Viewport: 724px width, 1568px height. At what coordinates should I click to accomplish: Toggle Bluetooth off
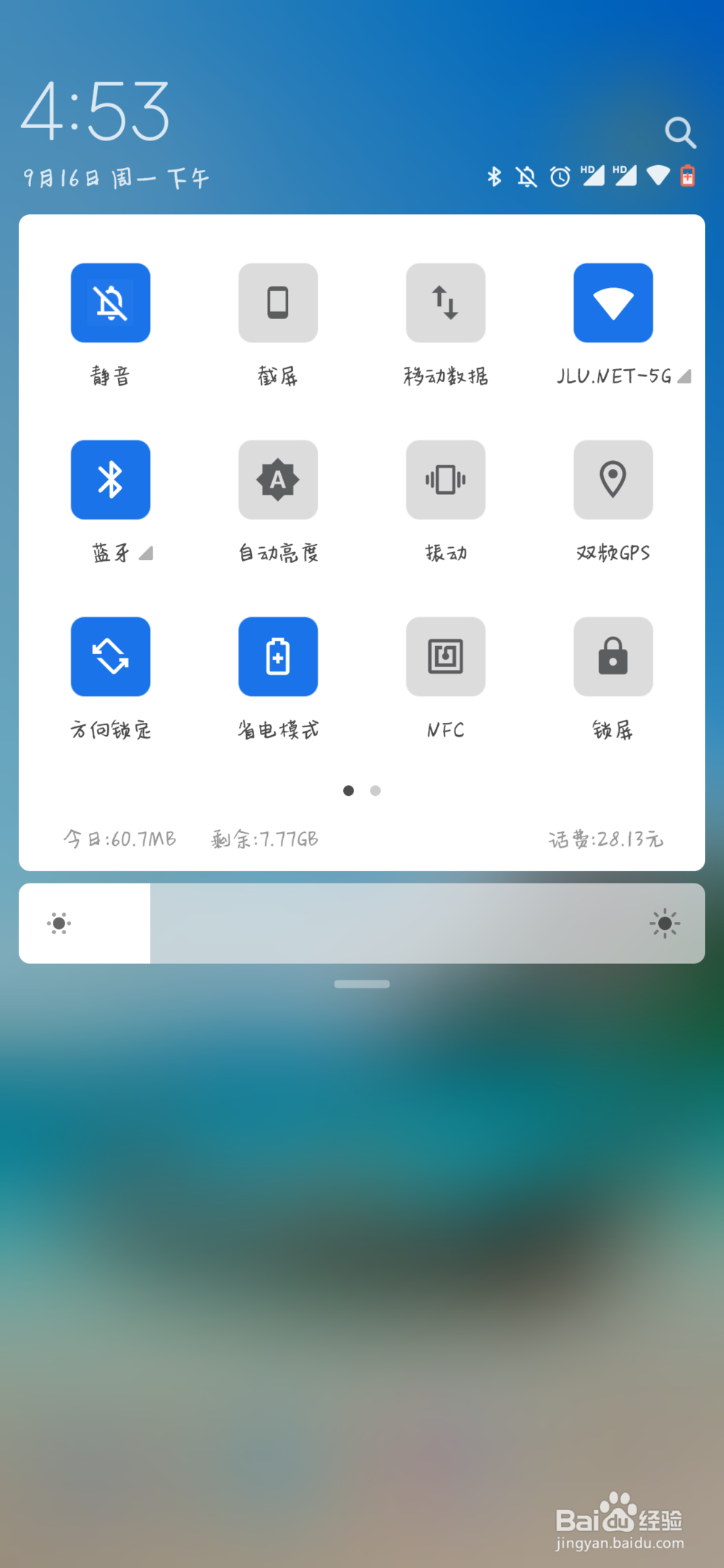110,480
